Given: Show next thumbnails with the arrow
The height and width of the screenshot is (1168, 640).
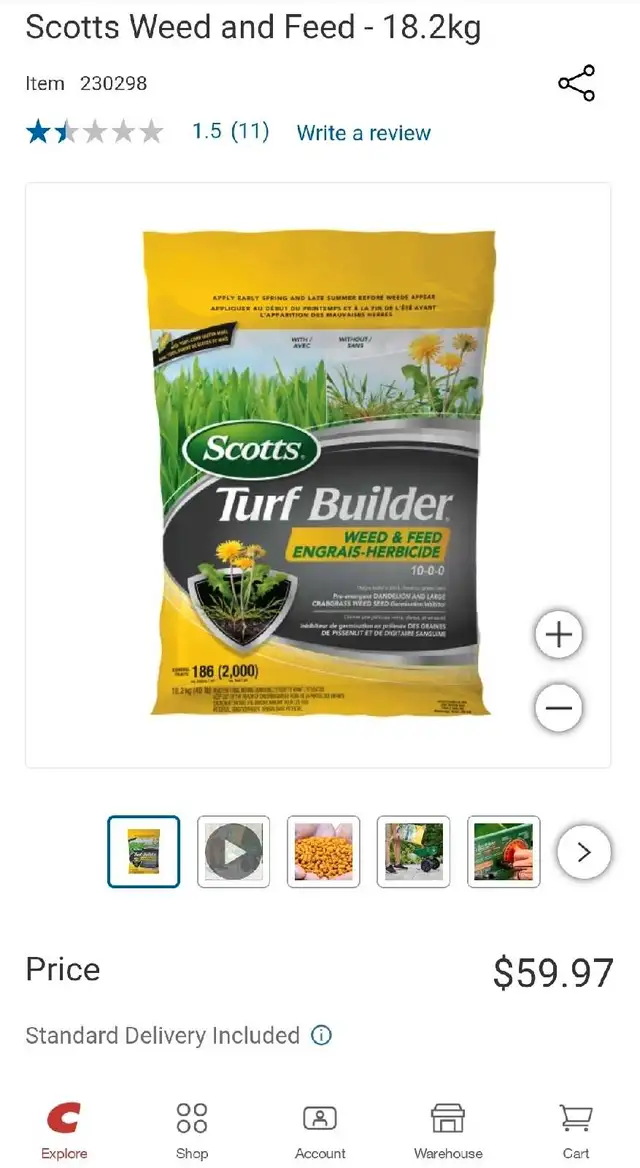Looking at the screenshot, I should point(584,852).
